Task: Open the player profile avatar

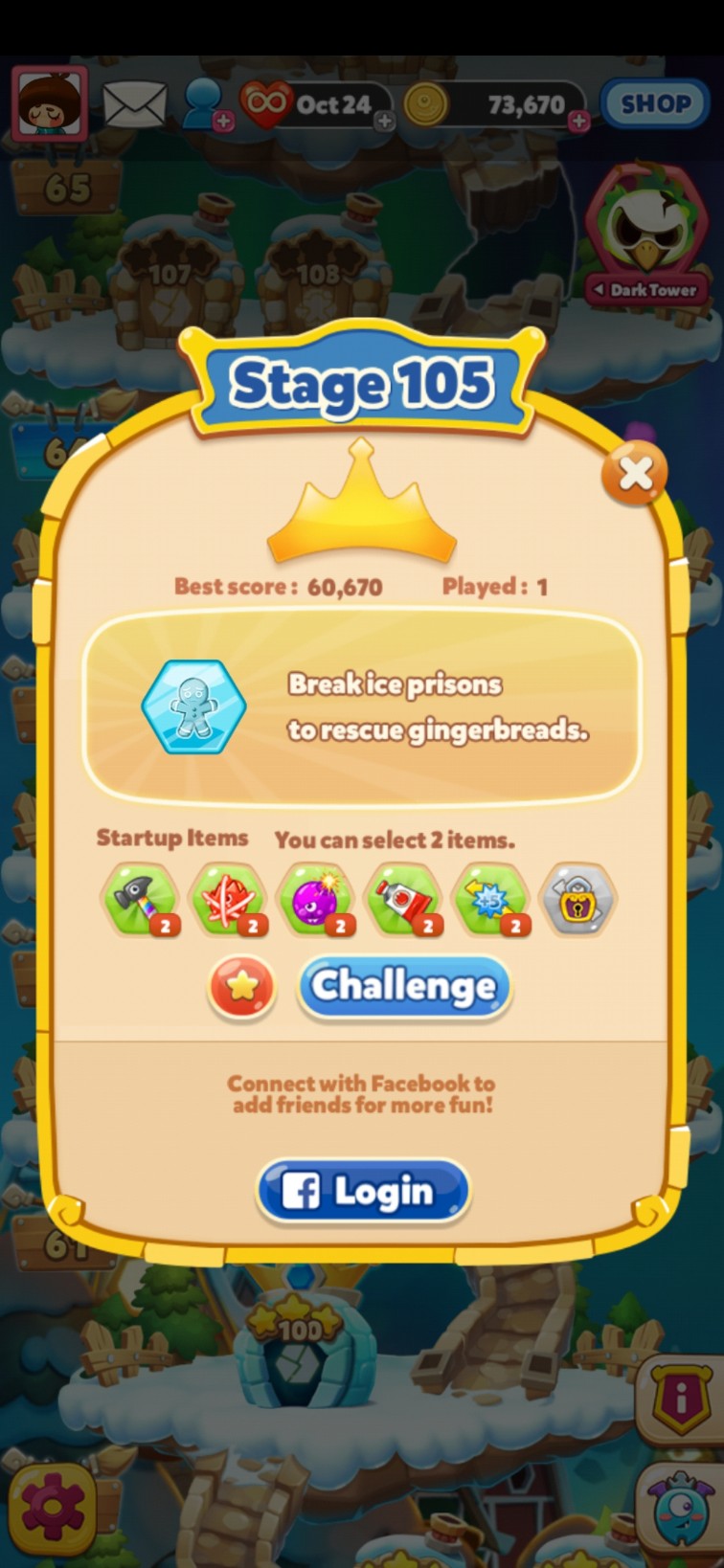Action: click(50, 103)
